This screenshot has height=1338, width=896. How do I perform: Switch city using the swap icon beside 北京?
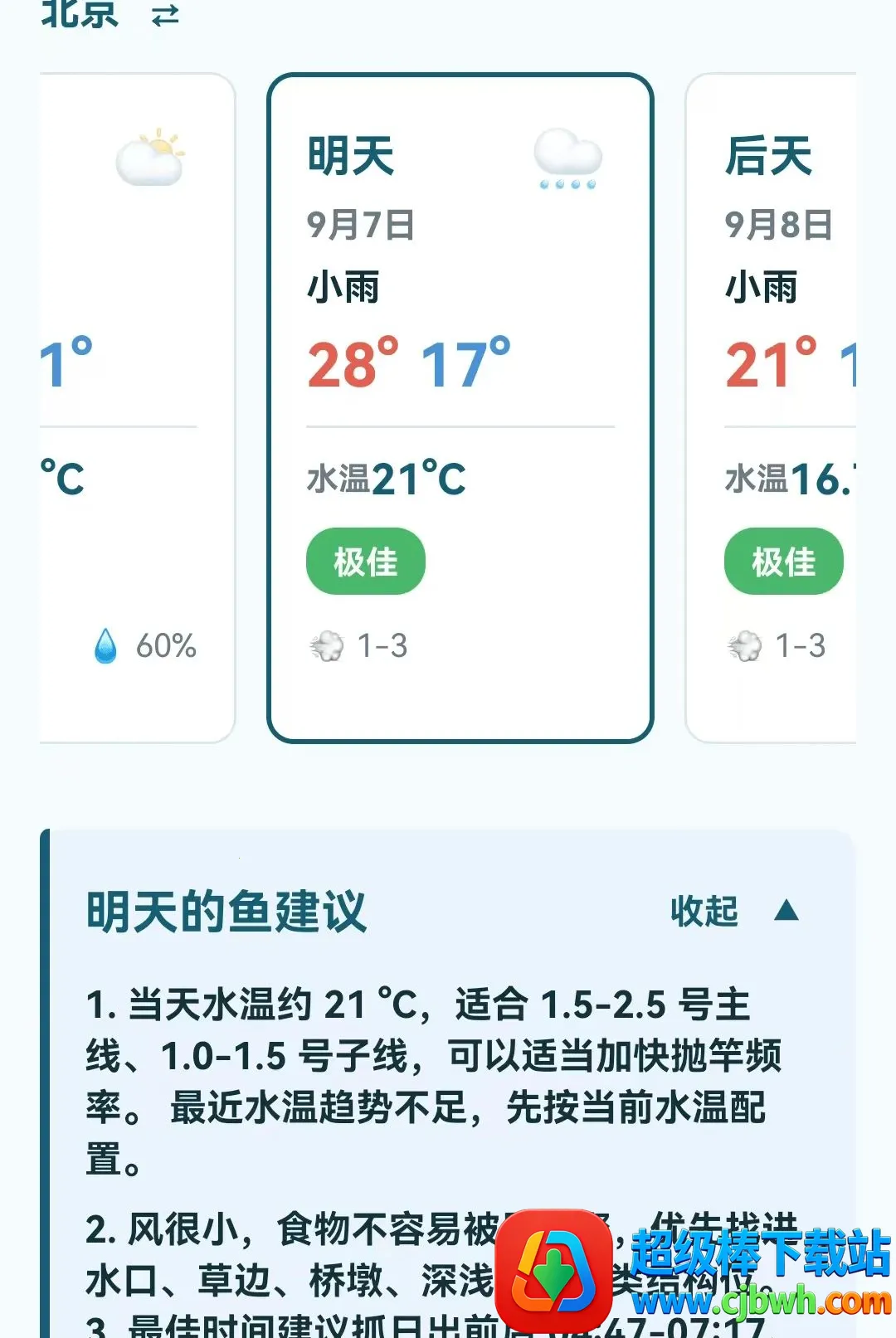click(165, 15)
